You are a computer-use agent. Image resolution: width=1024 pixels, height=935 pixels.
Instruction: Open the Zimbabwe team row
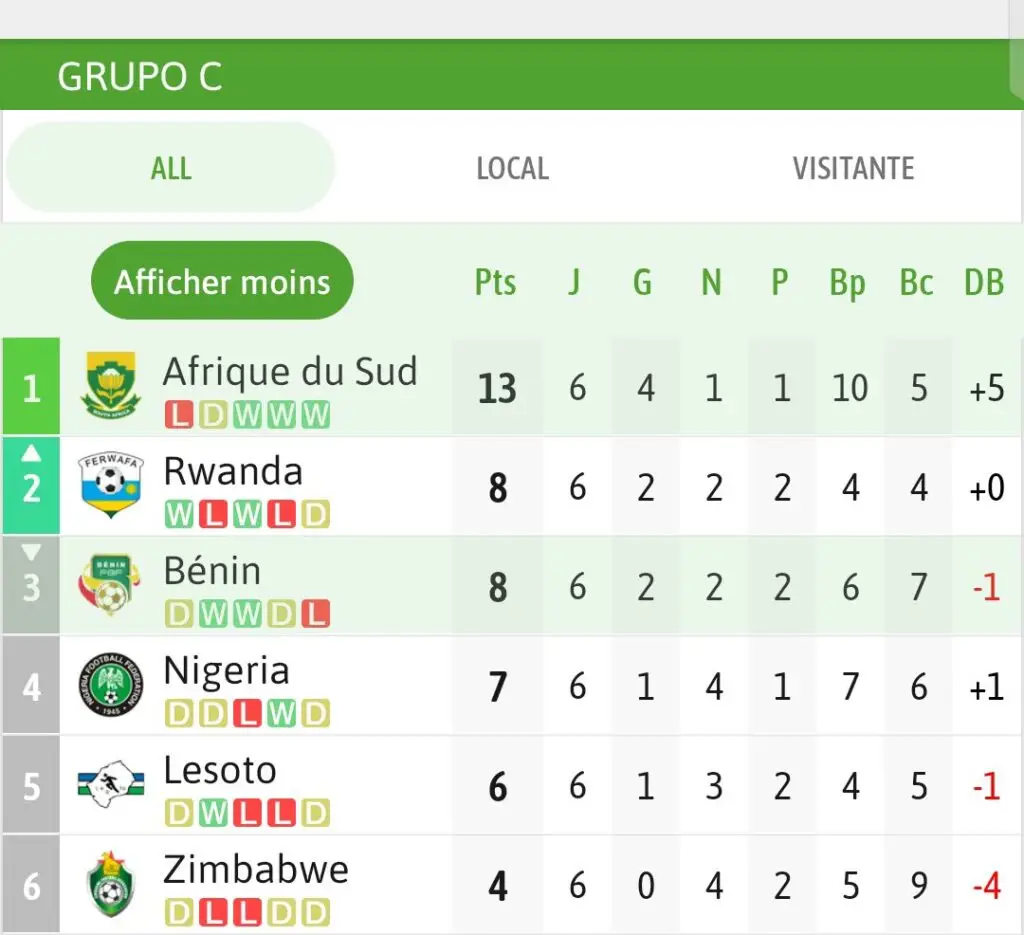click(x=512, y=885)
